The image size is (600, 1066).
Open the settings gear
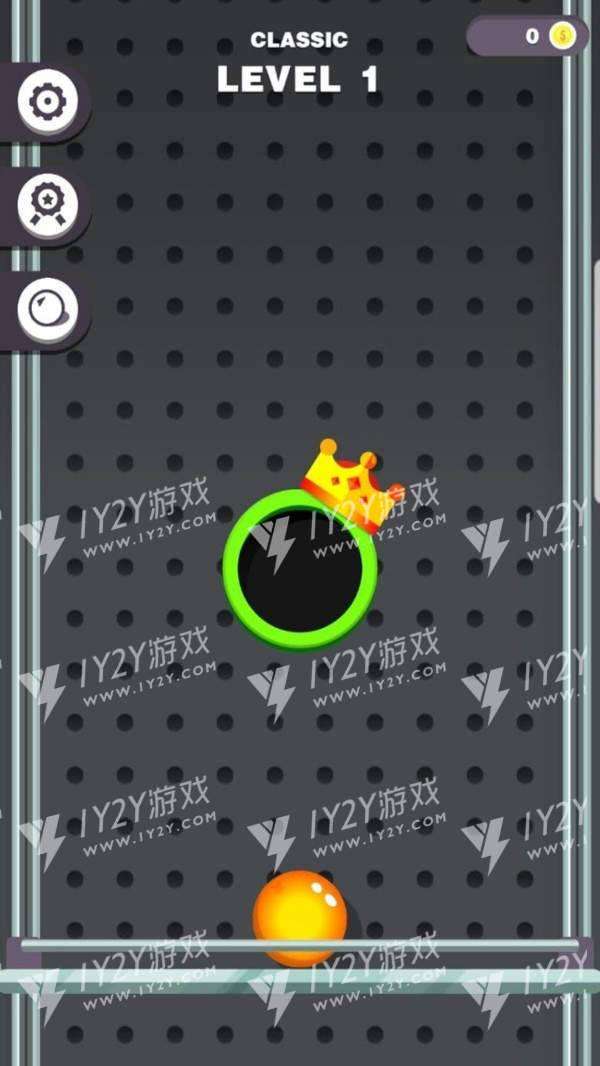[46, 101]
